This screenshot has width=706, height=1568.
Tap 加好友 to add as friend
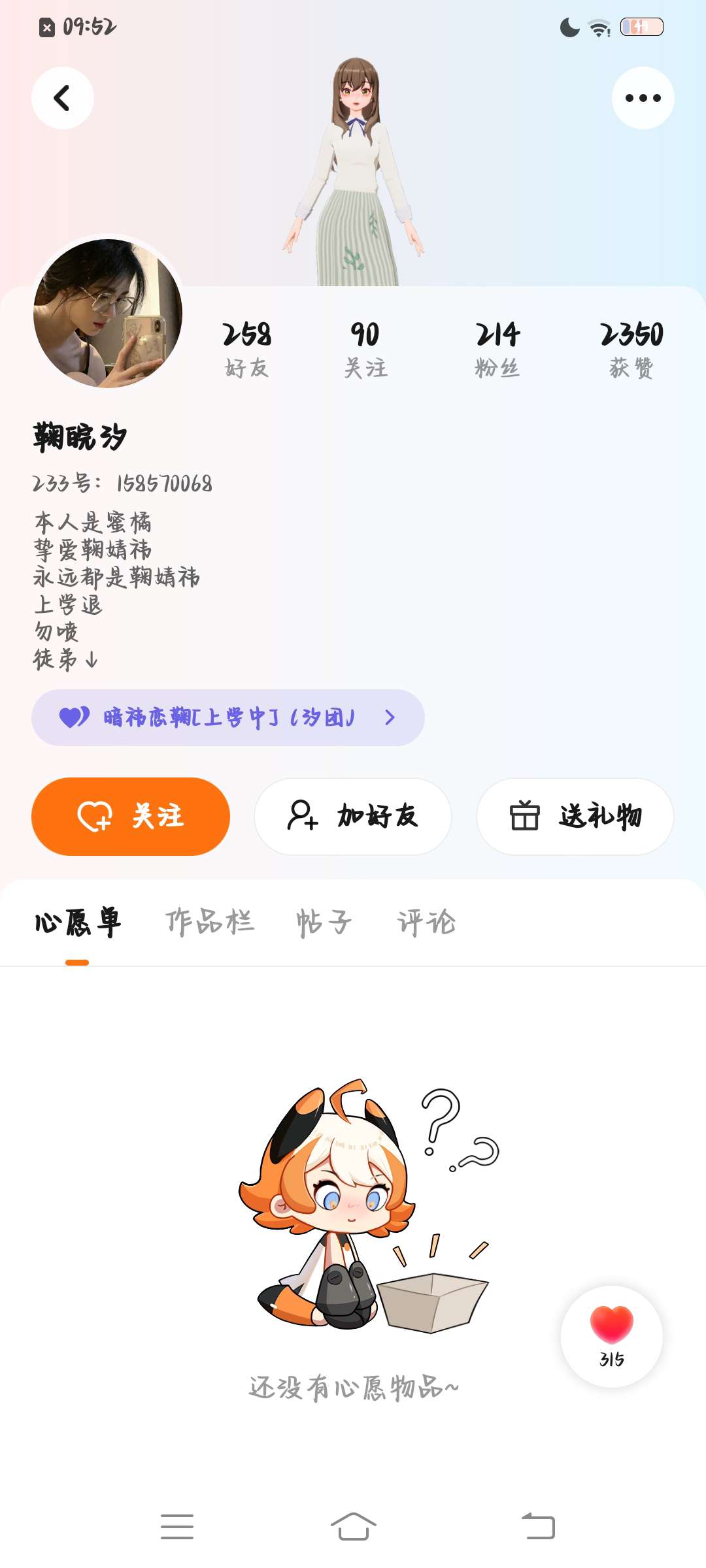click(352, 816)
